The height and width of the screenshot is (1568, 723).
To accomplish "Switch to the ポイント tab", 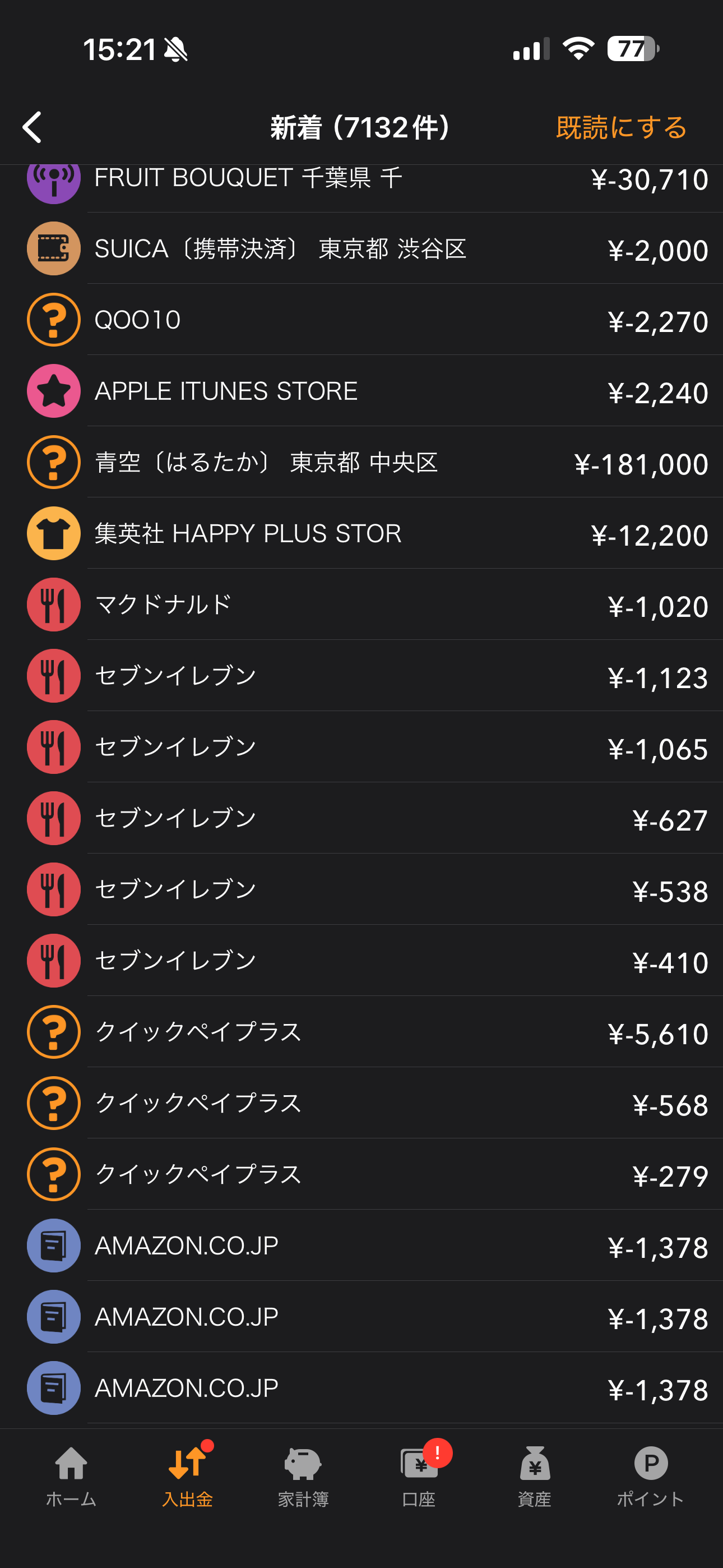I will [x=651, y=1476].
